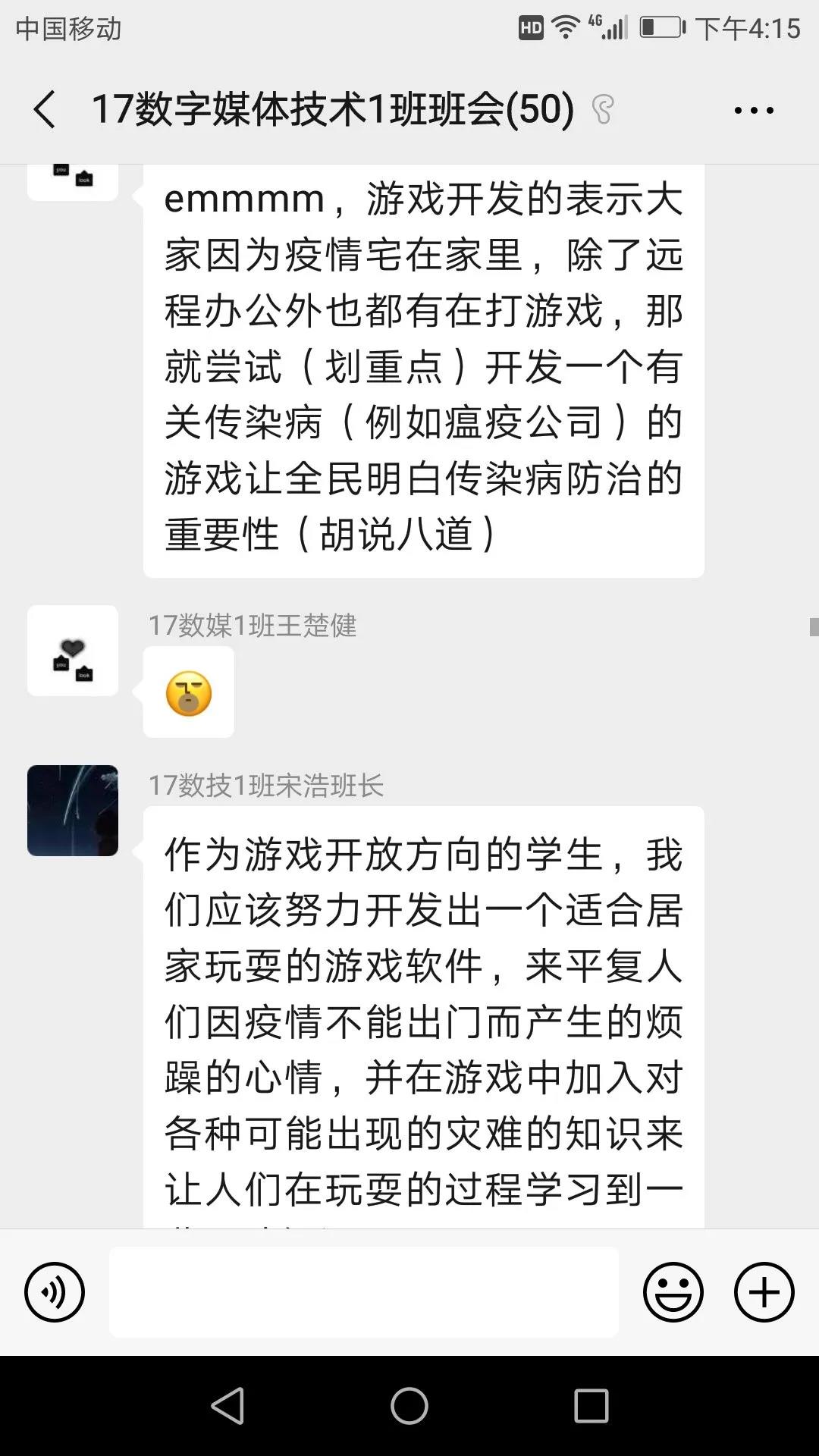Image resolution: width=819 pixels, height=1456 pixels.
Task: Open 17数媒1班王楚健's avatar profile
Action: [x=73, y=651]
